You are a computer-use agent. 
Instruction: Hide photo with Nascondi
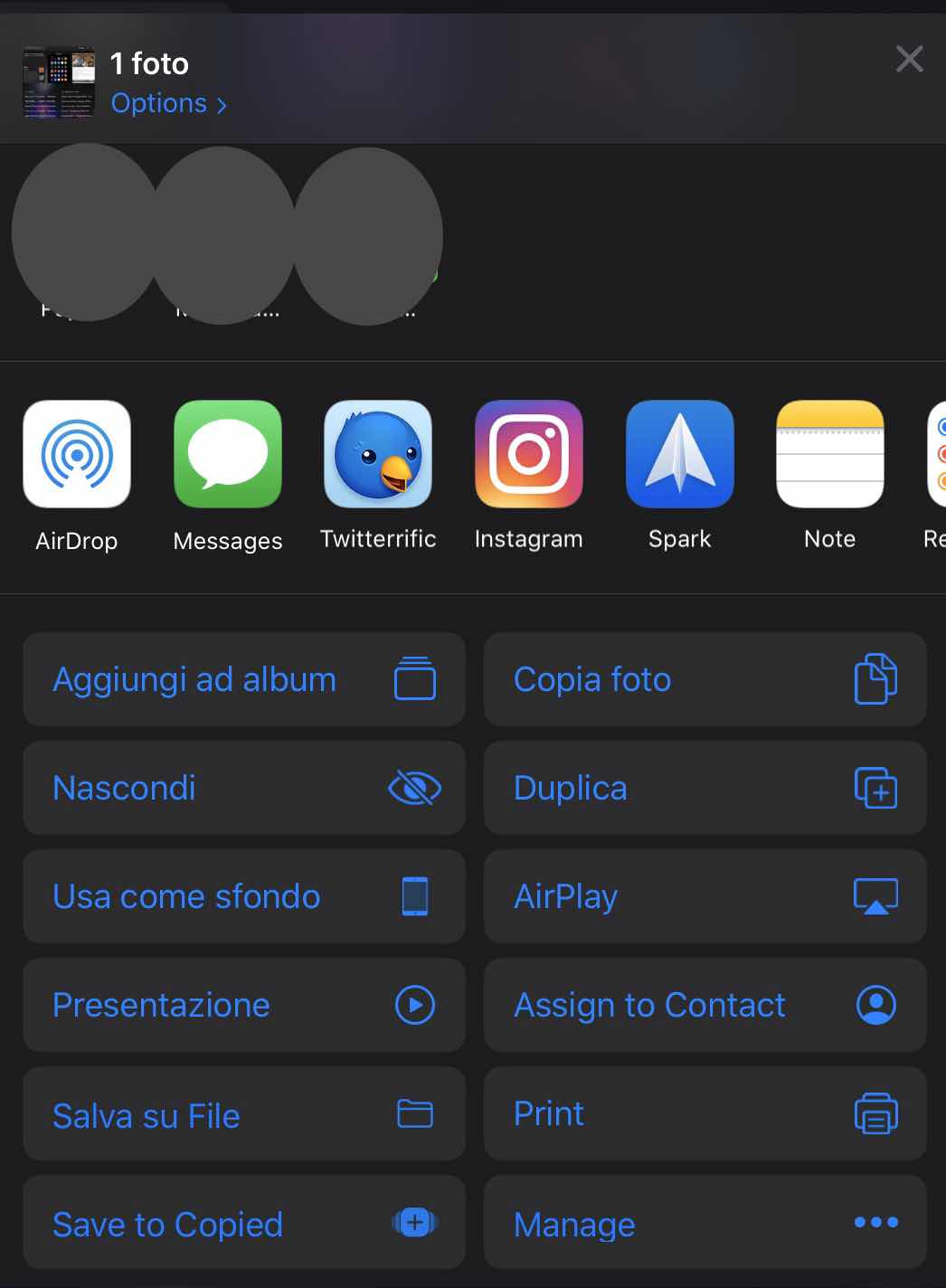tap(244, 788)
